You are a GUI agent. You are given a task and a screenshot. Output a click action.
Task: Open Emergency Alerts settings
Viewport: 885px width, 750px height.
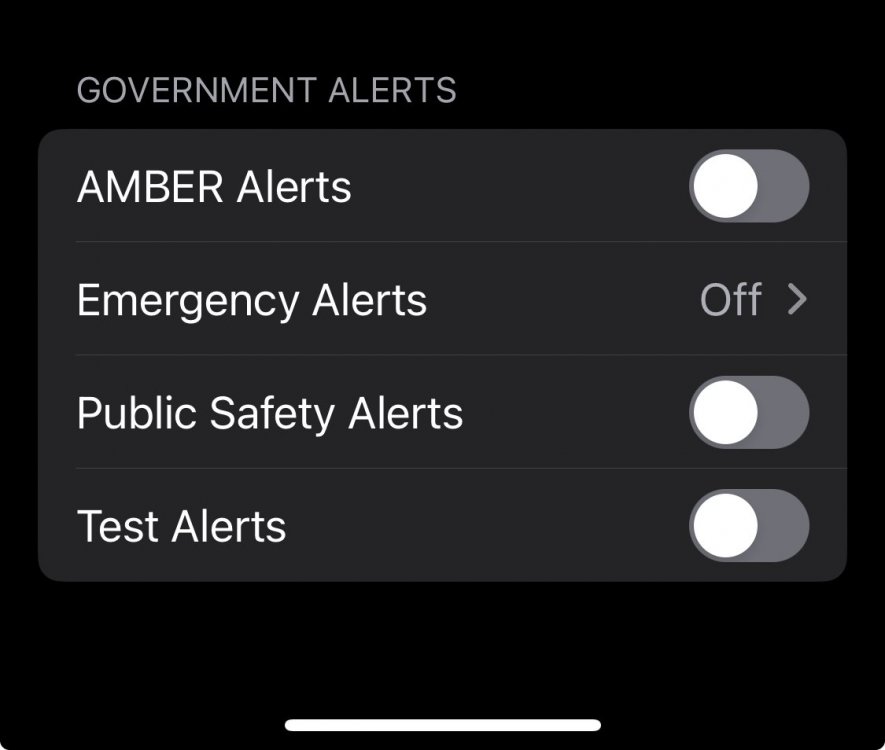442,300
